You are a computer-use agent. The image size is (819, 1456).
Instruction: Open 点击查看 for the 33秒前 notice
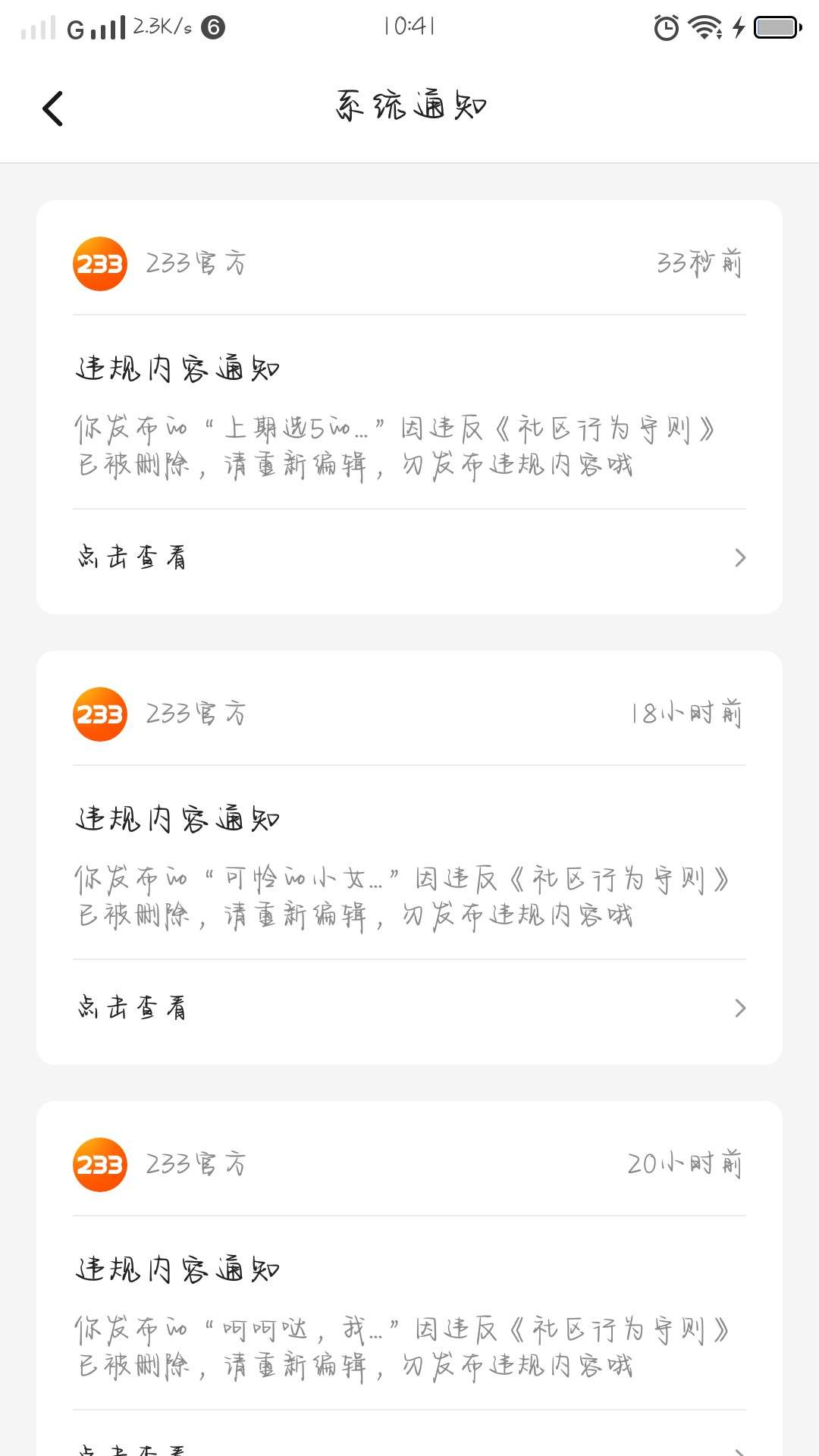coord(409,558)
